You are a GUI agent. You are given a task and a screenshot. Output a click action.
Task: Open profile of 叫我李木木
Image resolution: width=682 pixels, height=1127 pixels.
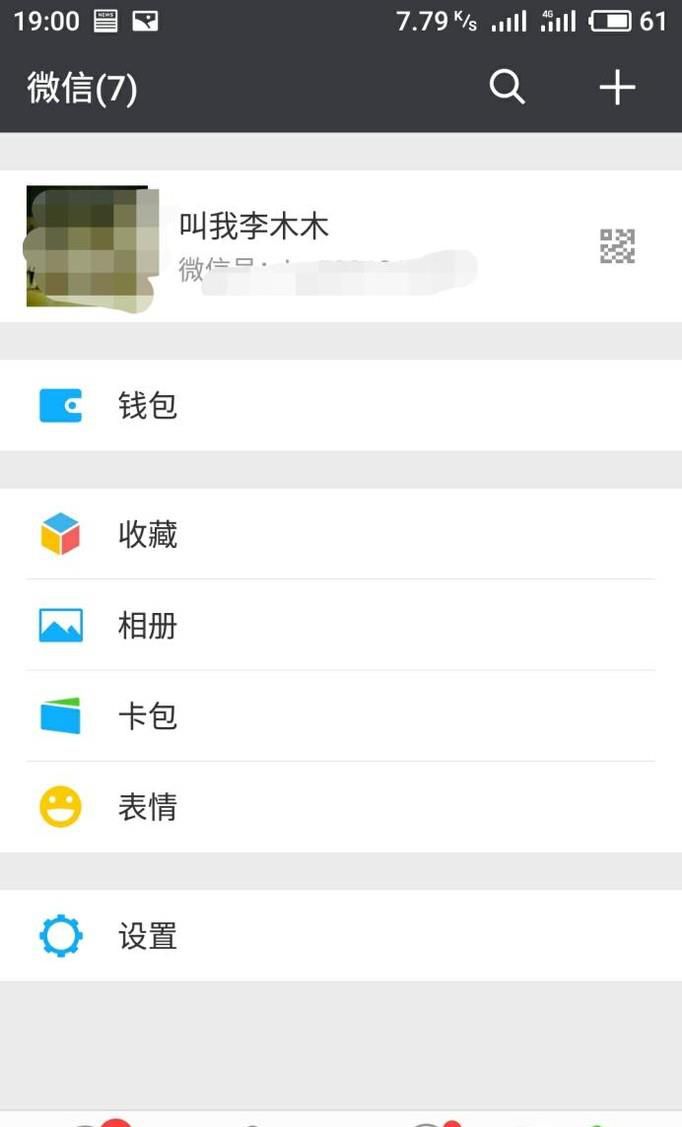click(x=254, y=227)
